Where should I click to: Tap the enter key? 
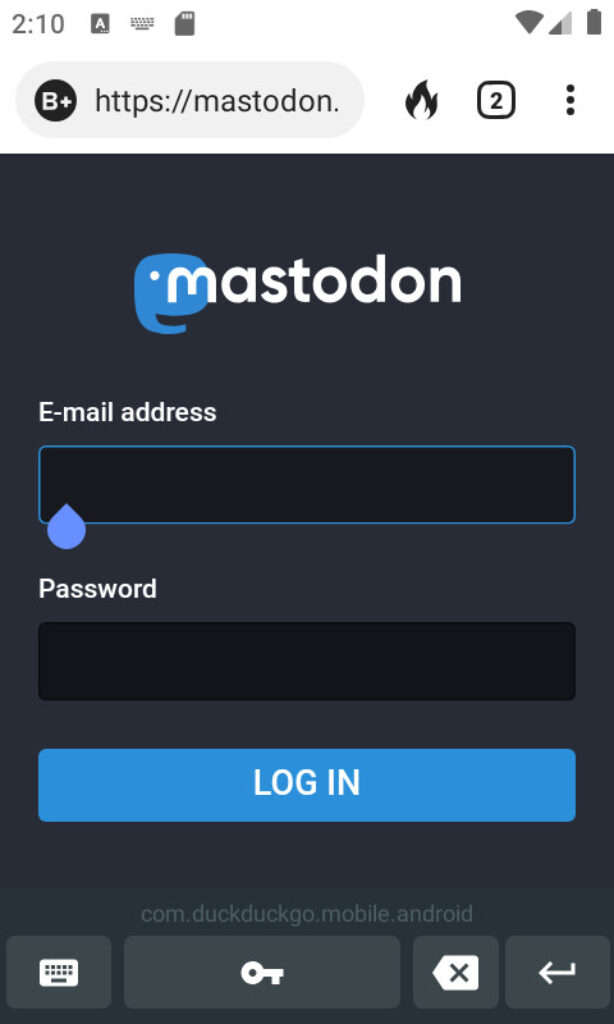557,972
